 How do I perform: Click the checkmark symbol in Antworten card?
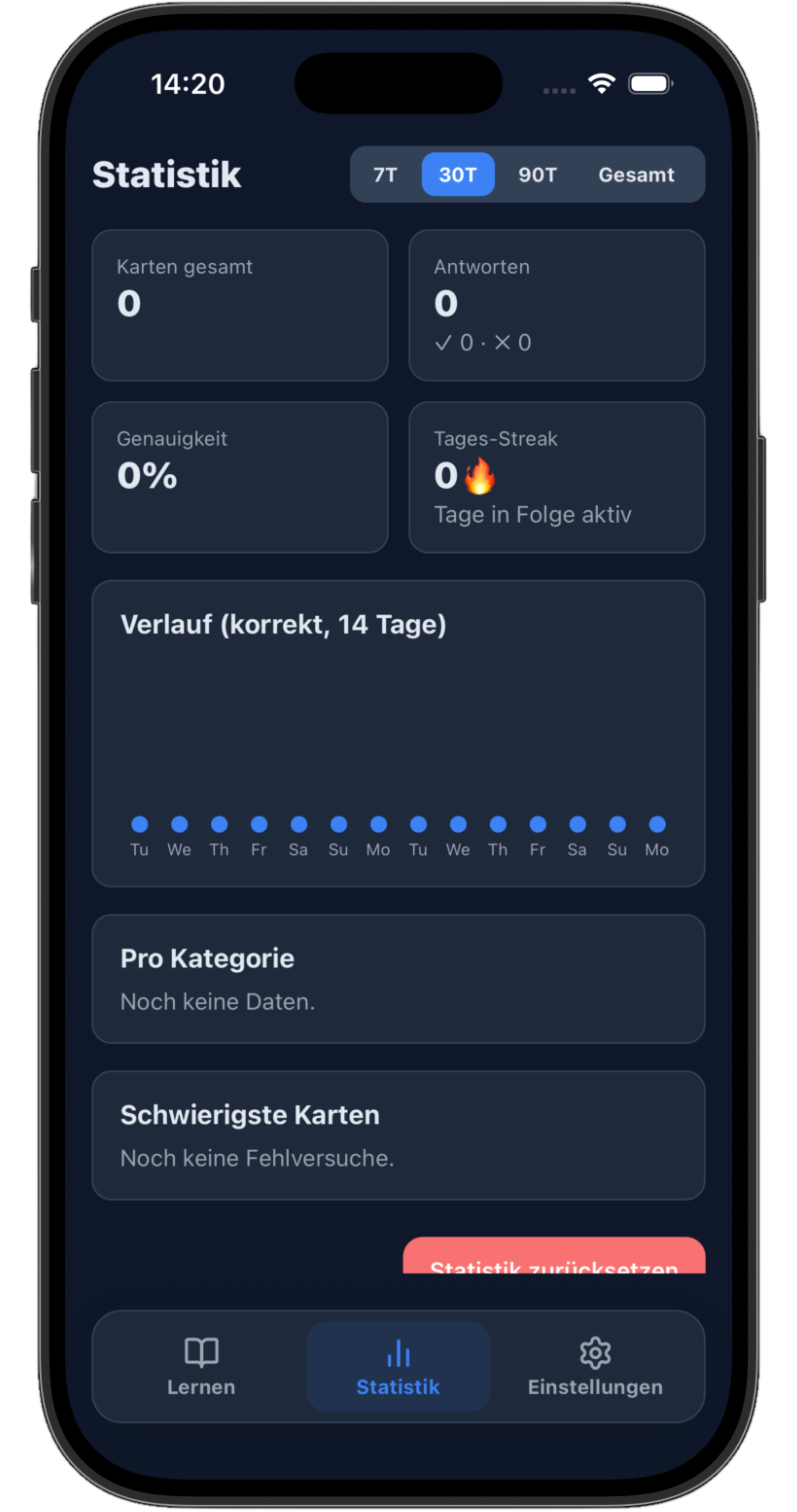point(444,343)
